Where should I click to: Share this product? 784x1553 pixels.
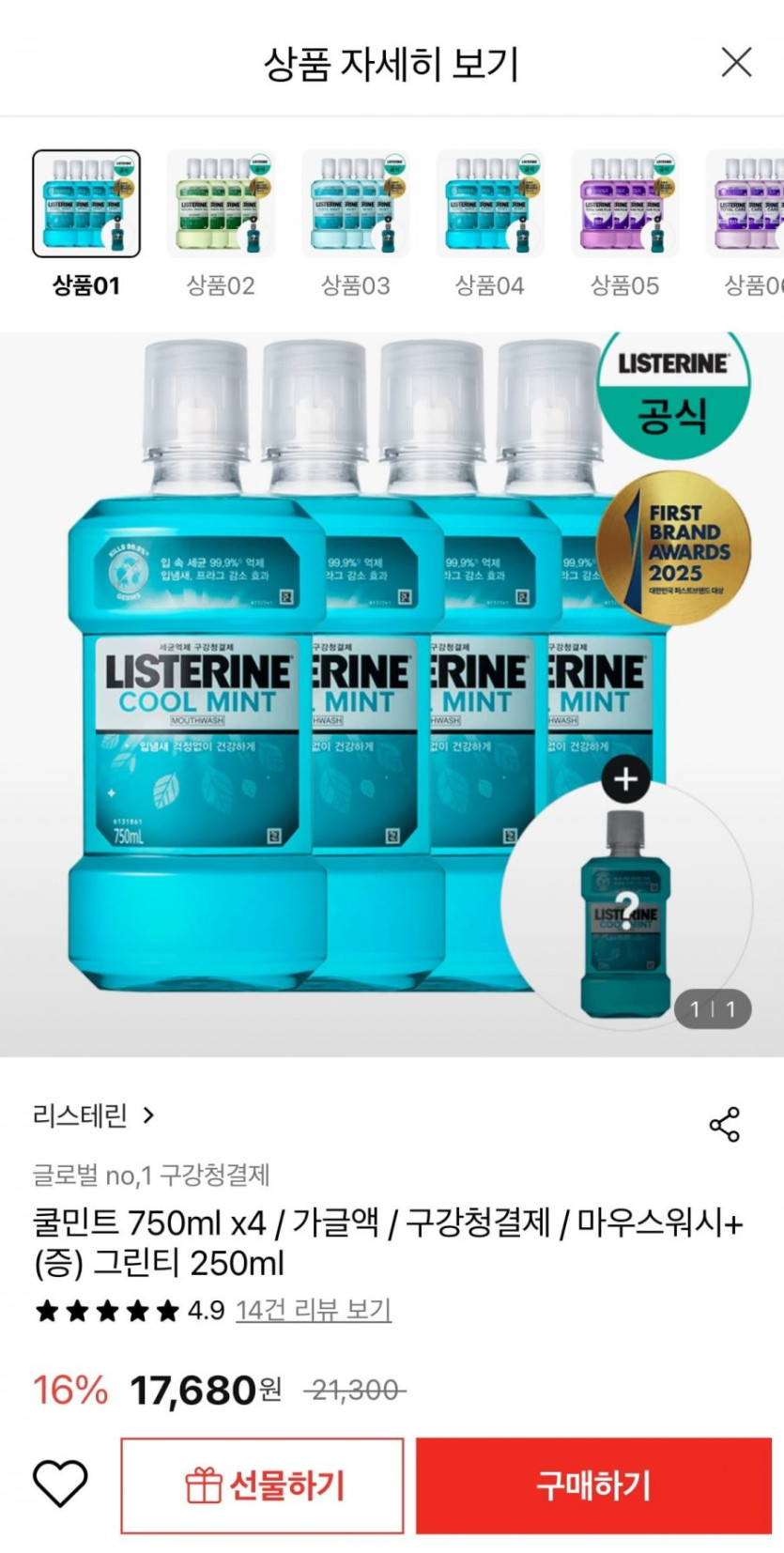click(725, 1124)
